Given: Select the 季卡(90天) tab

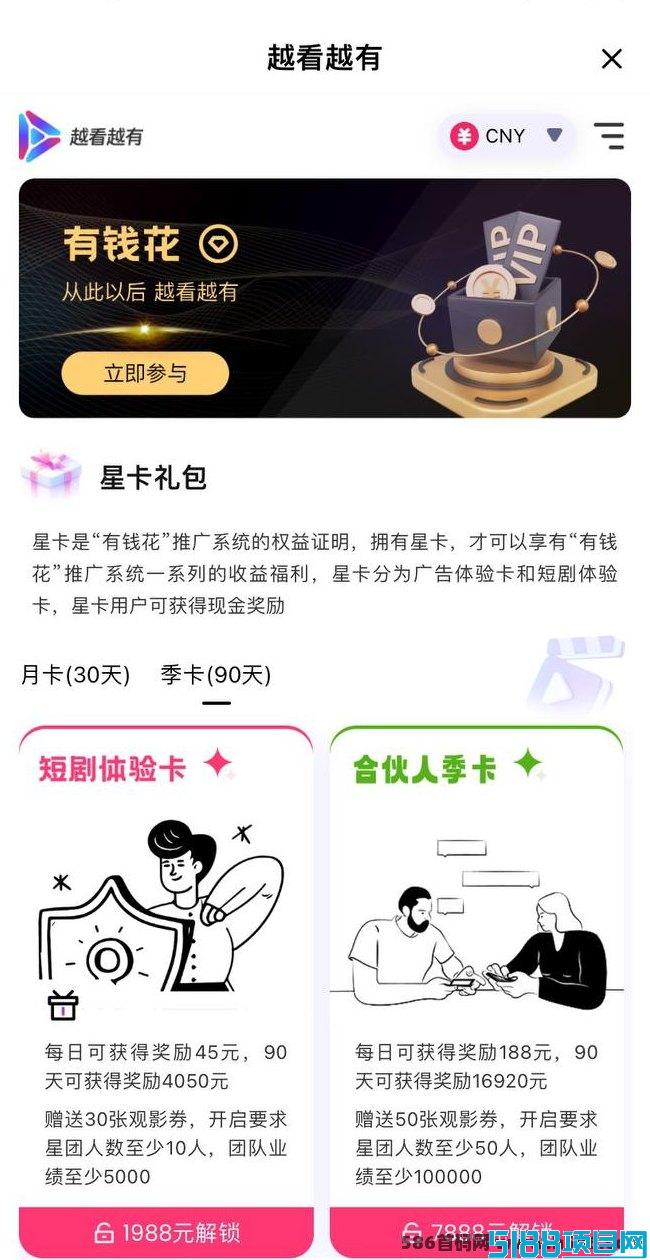Looking at the screenshot, I should pyautogui.click(x=216, y=675).
